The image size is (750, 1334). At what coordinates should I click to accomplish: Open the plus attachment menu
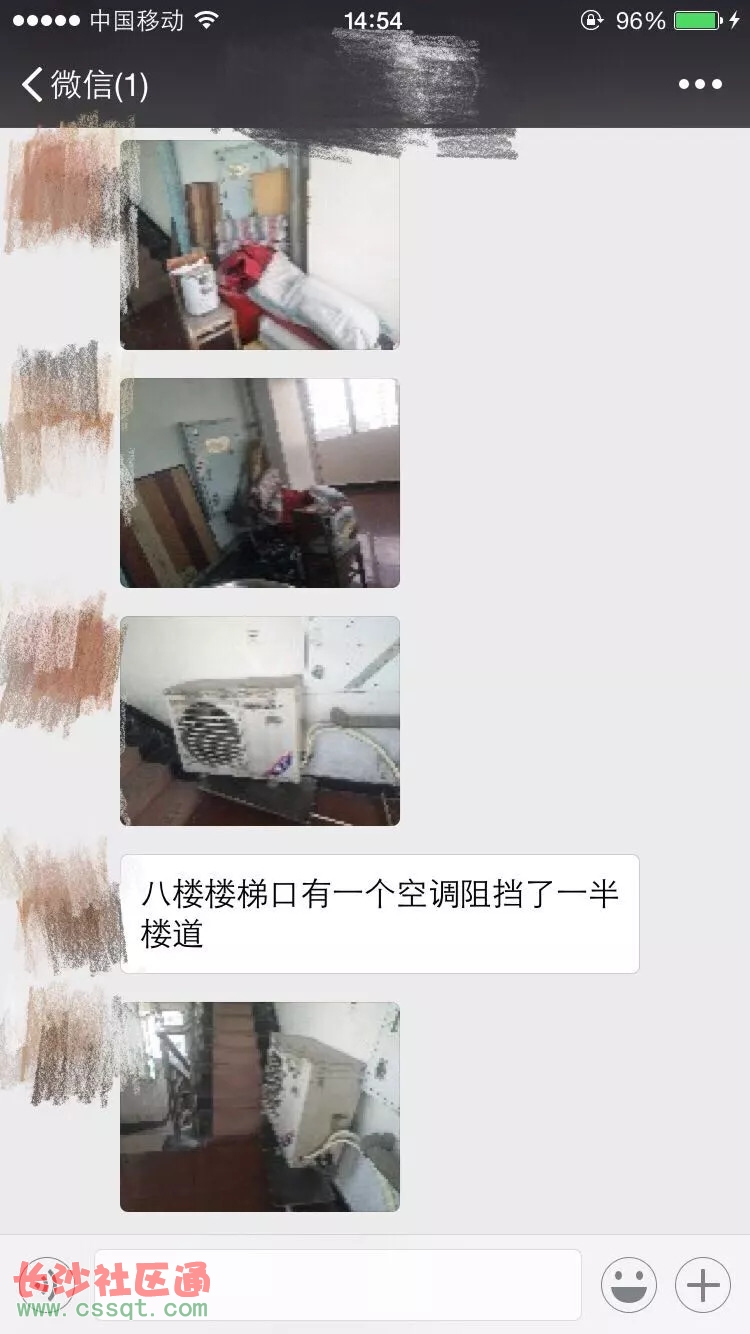pyautogui.click(x=703, y=1285)
